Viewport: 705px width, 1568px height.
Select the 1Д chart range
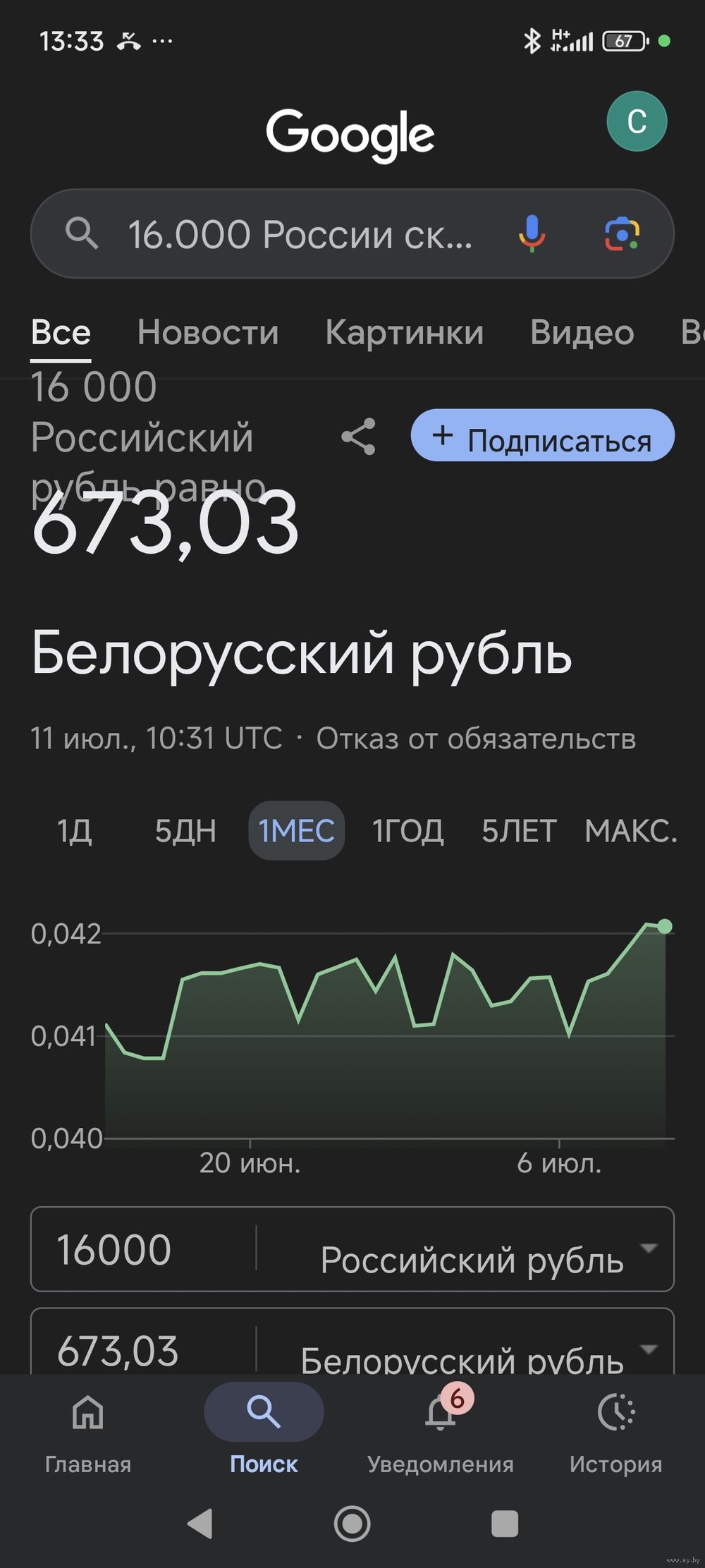(75, 831)
